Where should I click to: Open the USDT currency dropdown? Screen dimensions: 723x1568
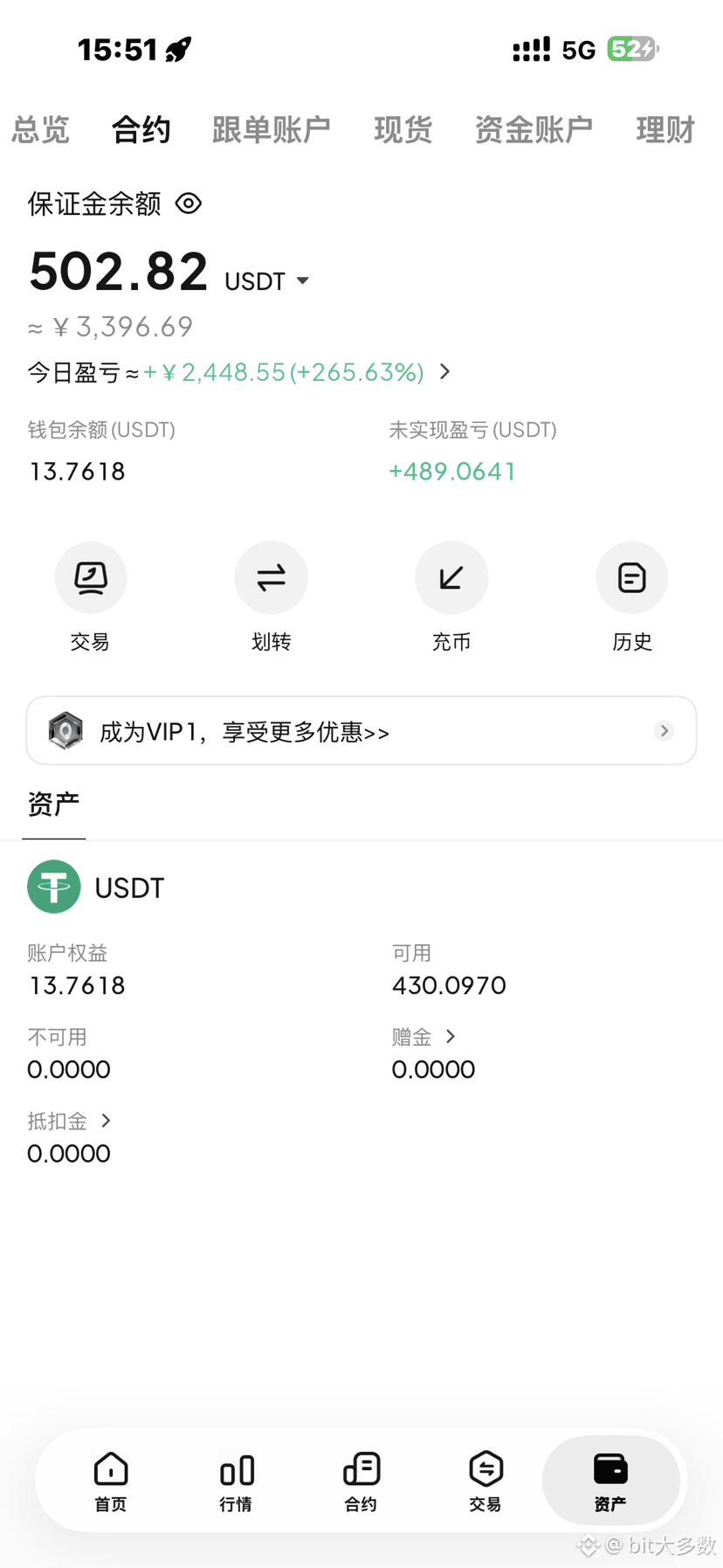click(x=267, y=281)
